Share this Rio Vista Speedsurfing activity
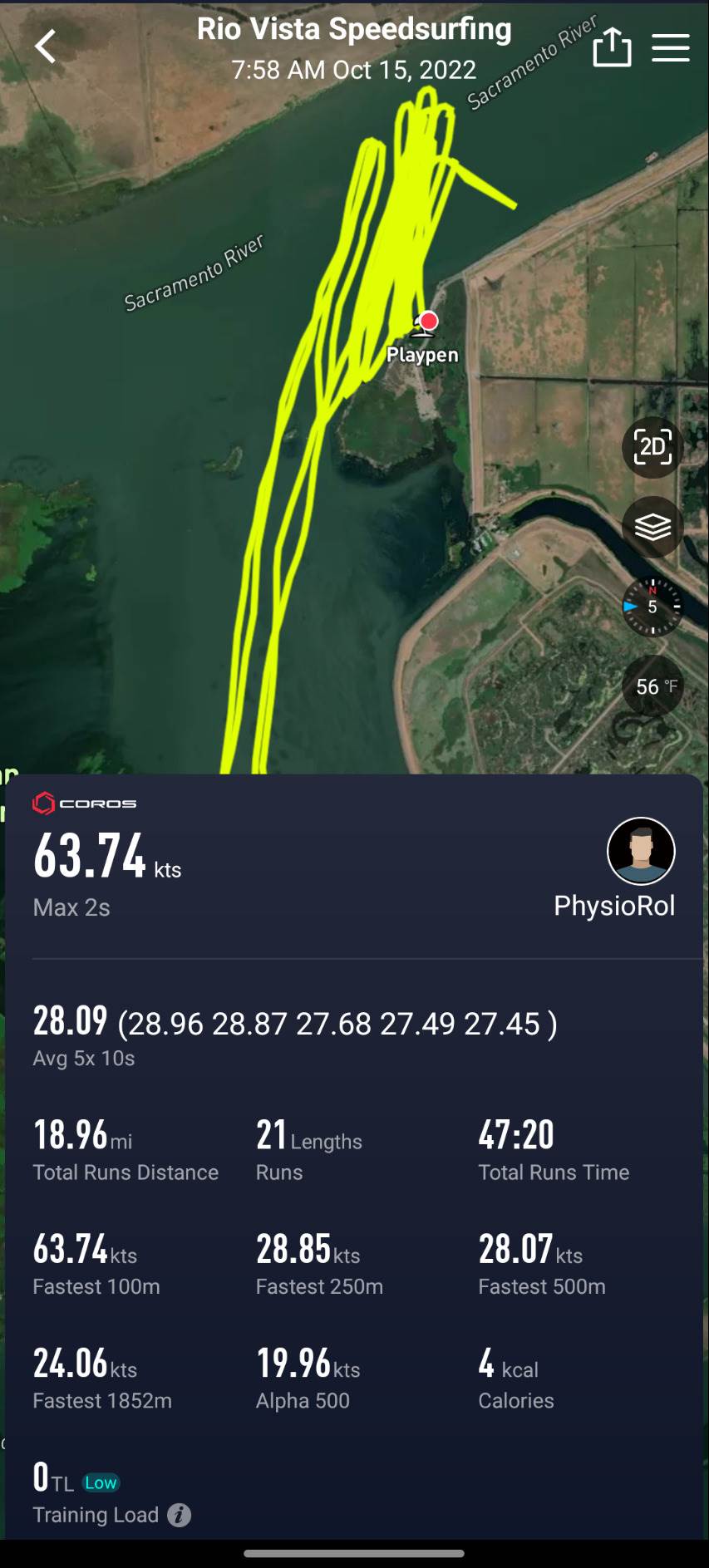 pyautogui.click(x=612, y=47)
